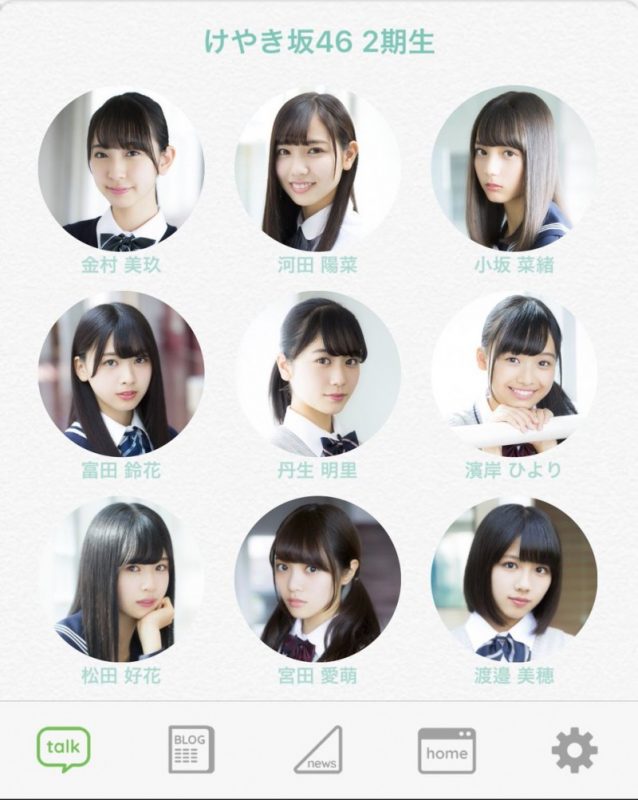Open 渡邉 美穂's talk page

pos(514,580)
